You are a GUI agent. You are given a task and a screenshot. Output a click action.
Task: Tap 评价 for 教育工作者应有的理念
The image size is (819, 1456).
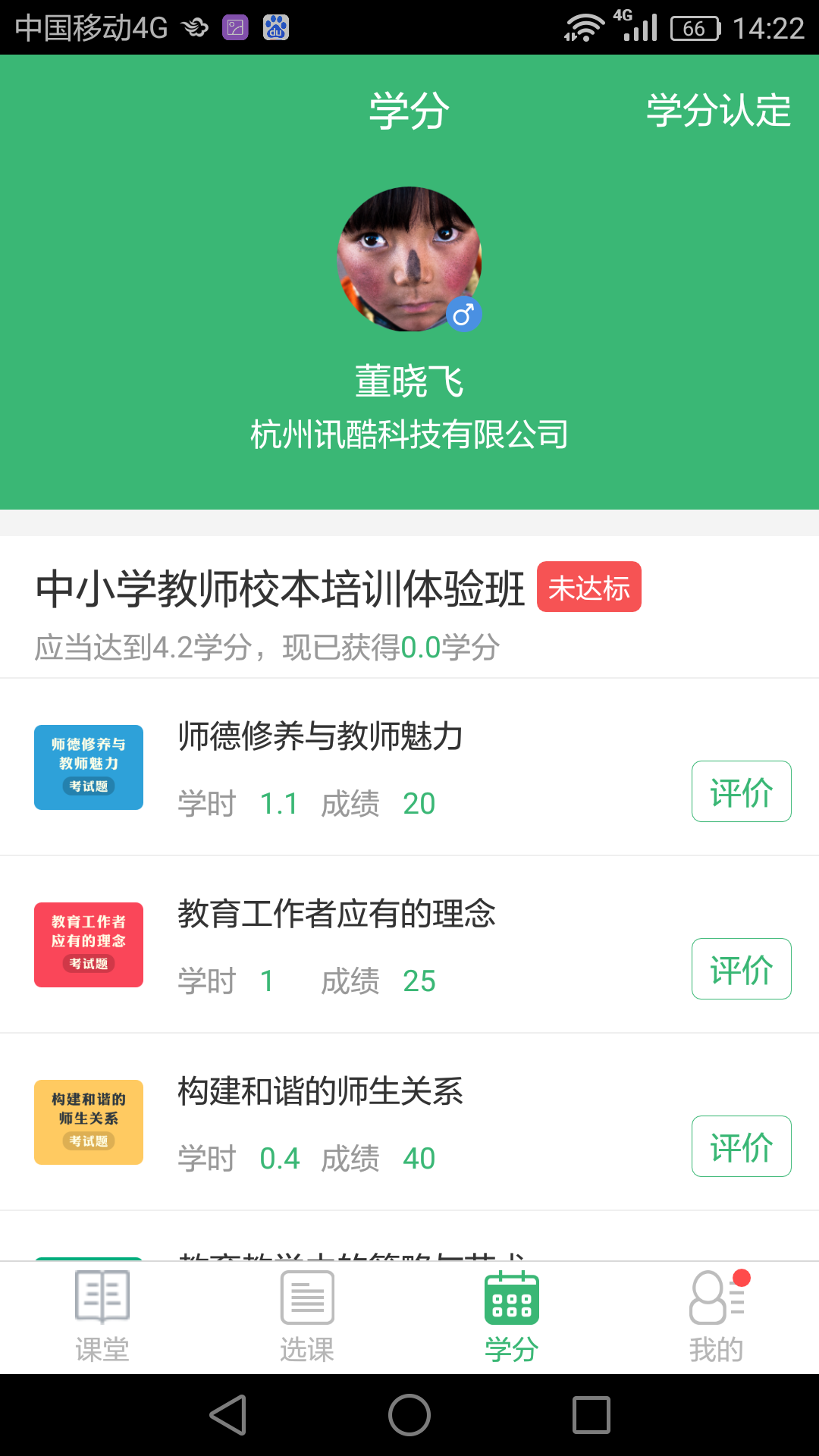click(x=741, y=968)
